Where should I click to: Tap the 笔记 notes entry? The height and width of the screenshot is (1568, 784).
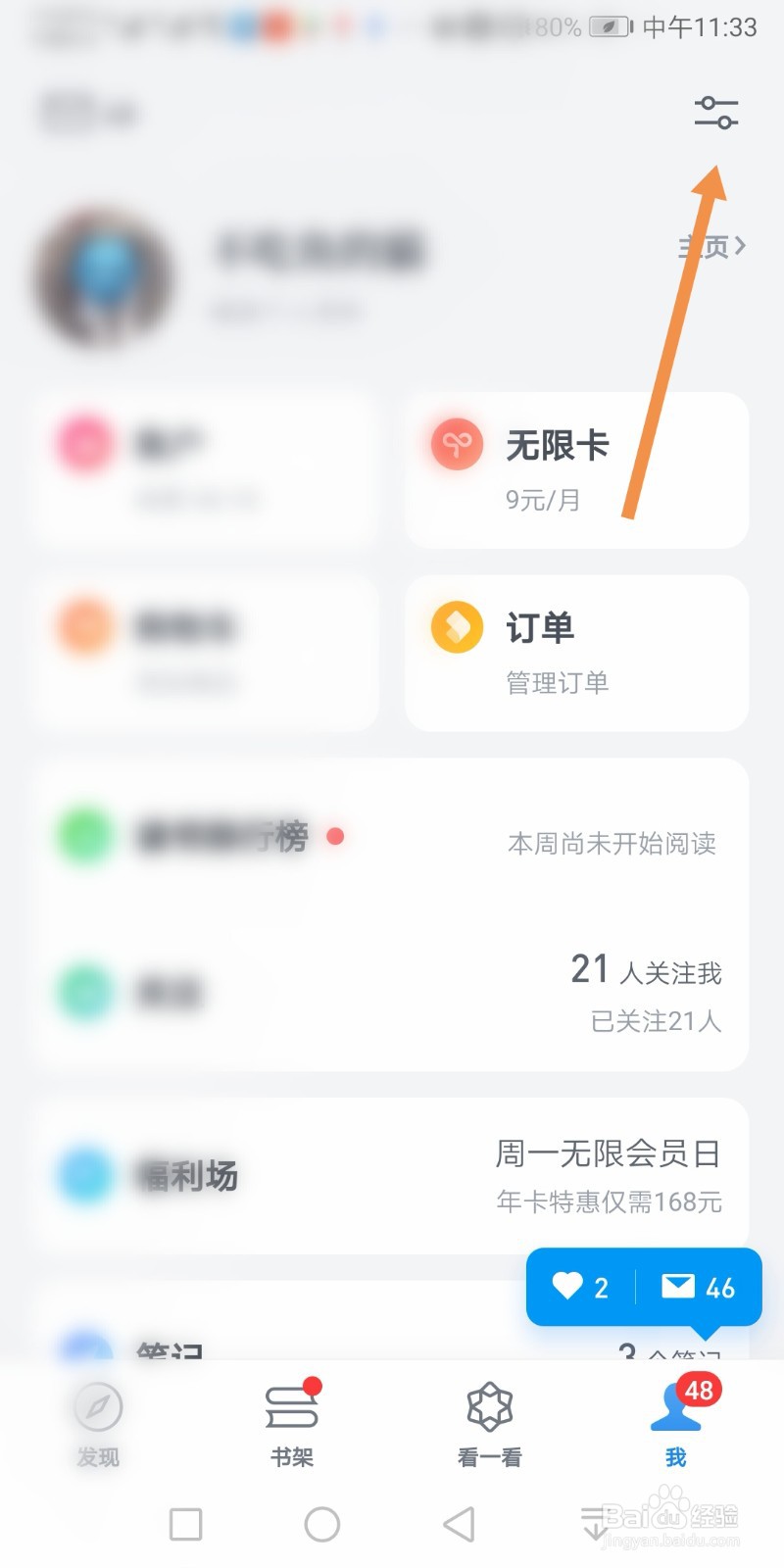[x=167, y=1352]
